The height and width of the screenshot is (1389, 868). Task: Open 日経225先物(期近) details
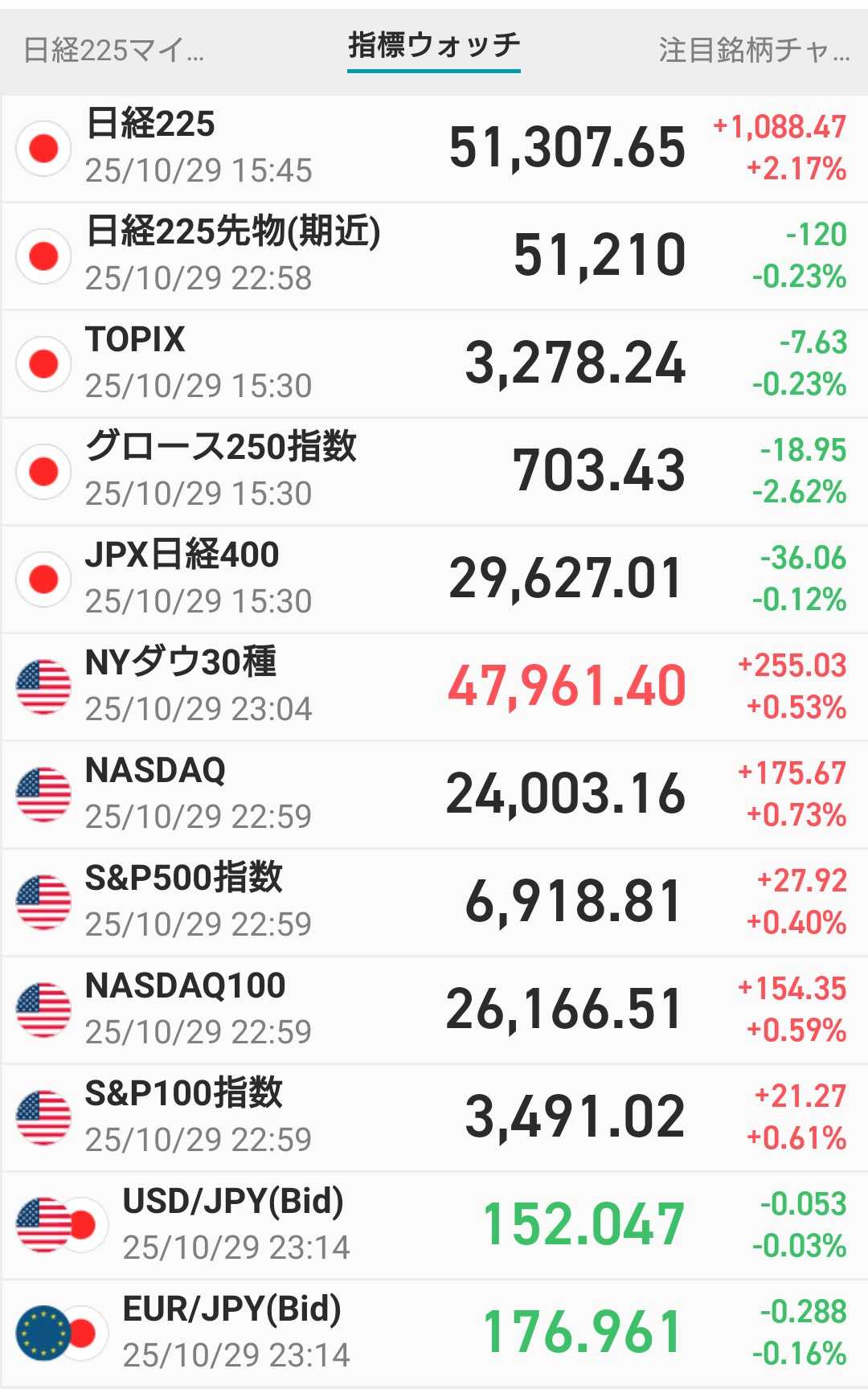[x=434, y=256]
